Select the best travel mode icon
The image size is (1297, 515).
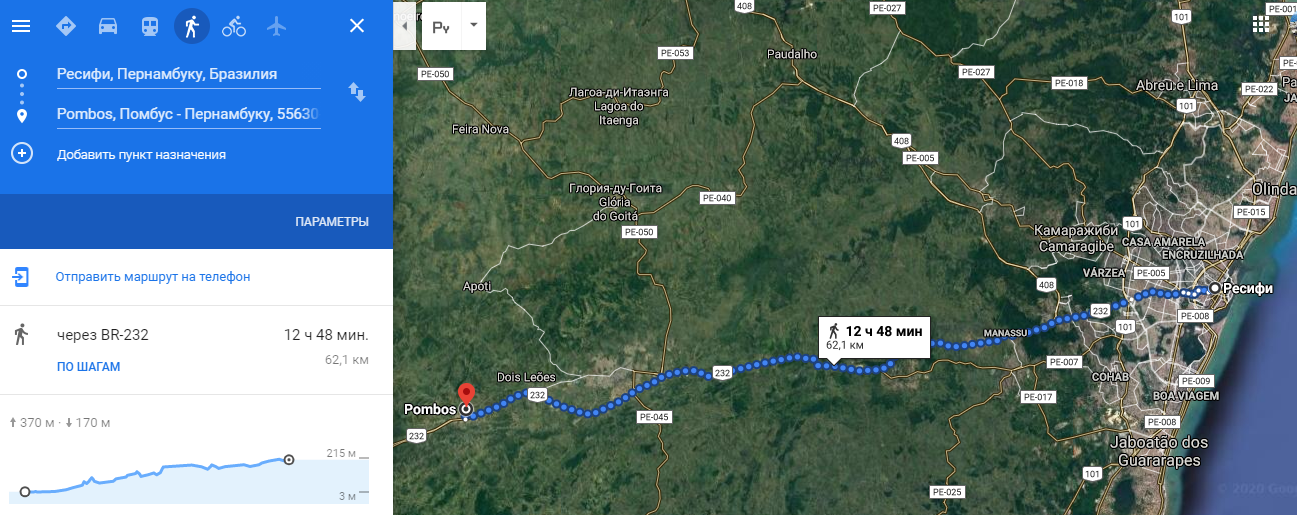66,26
